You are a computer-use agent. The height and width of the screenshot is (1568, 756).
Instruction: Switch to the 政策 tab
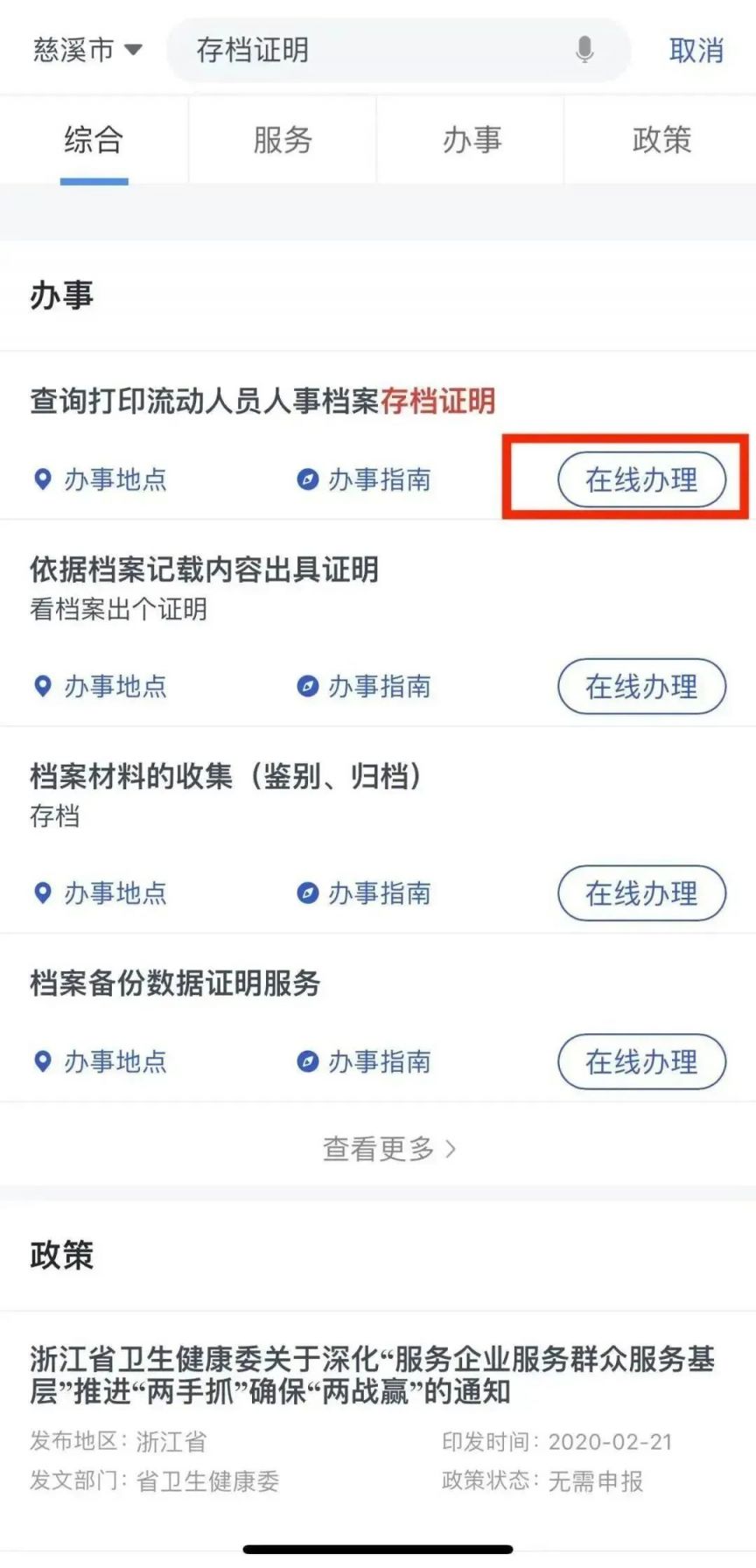click(x=661, y=140)
